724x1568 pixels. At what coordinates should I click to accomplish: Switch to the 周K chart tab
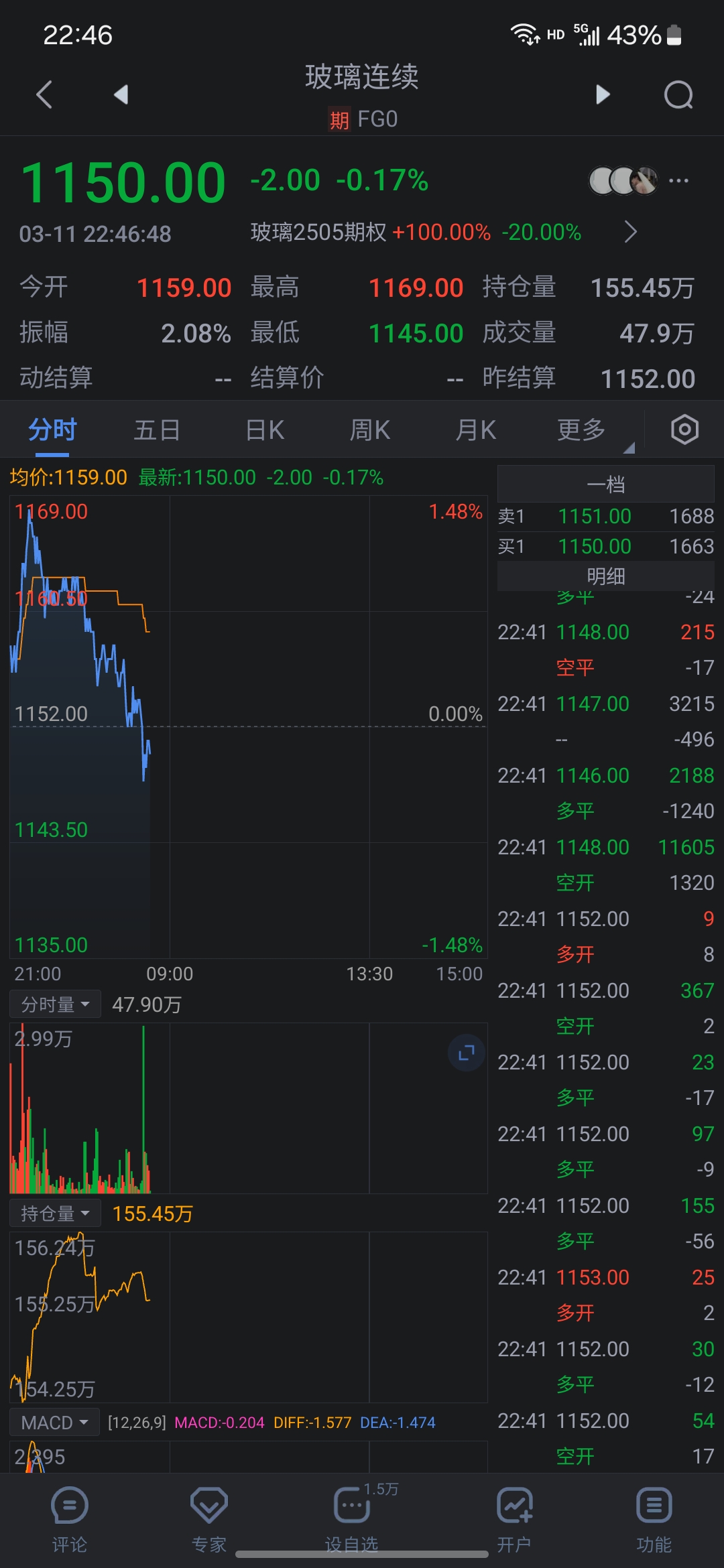370,430
